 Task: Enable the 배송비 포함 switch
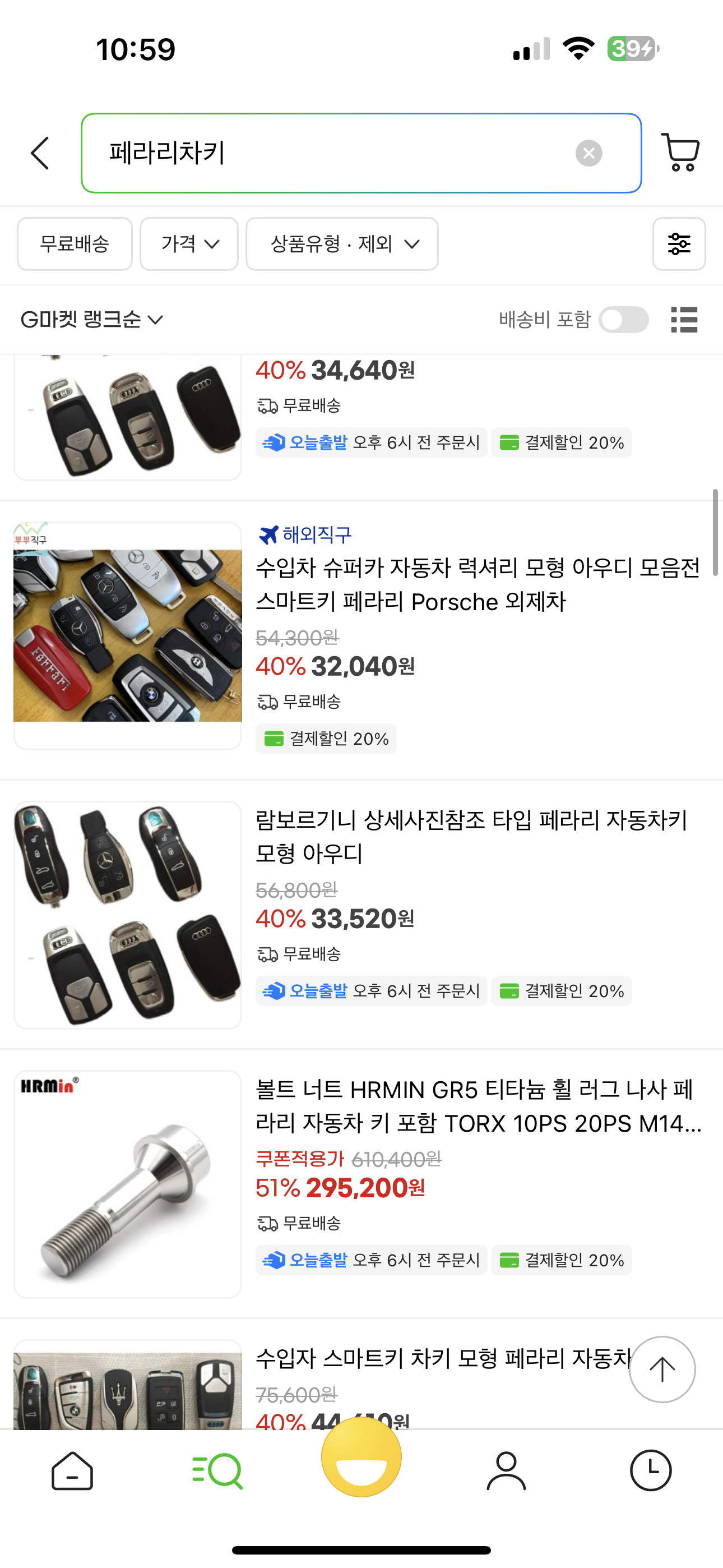[x=623, y=320]
